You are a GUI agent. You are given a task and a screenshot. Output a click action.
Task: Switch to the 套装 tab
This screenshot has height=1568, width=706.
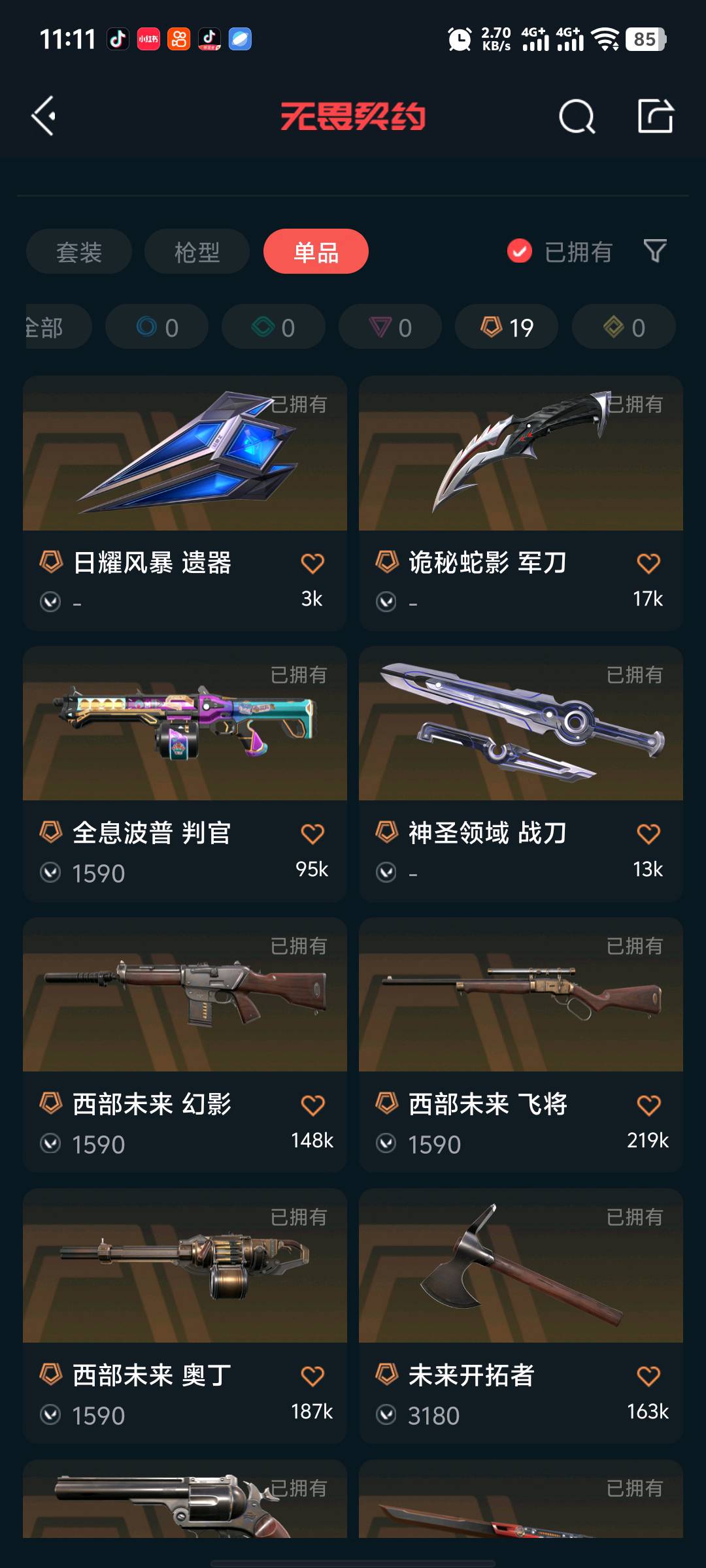pyautogui.click(x=79, y=252)
